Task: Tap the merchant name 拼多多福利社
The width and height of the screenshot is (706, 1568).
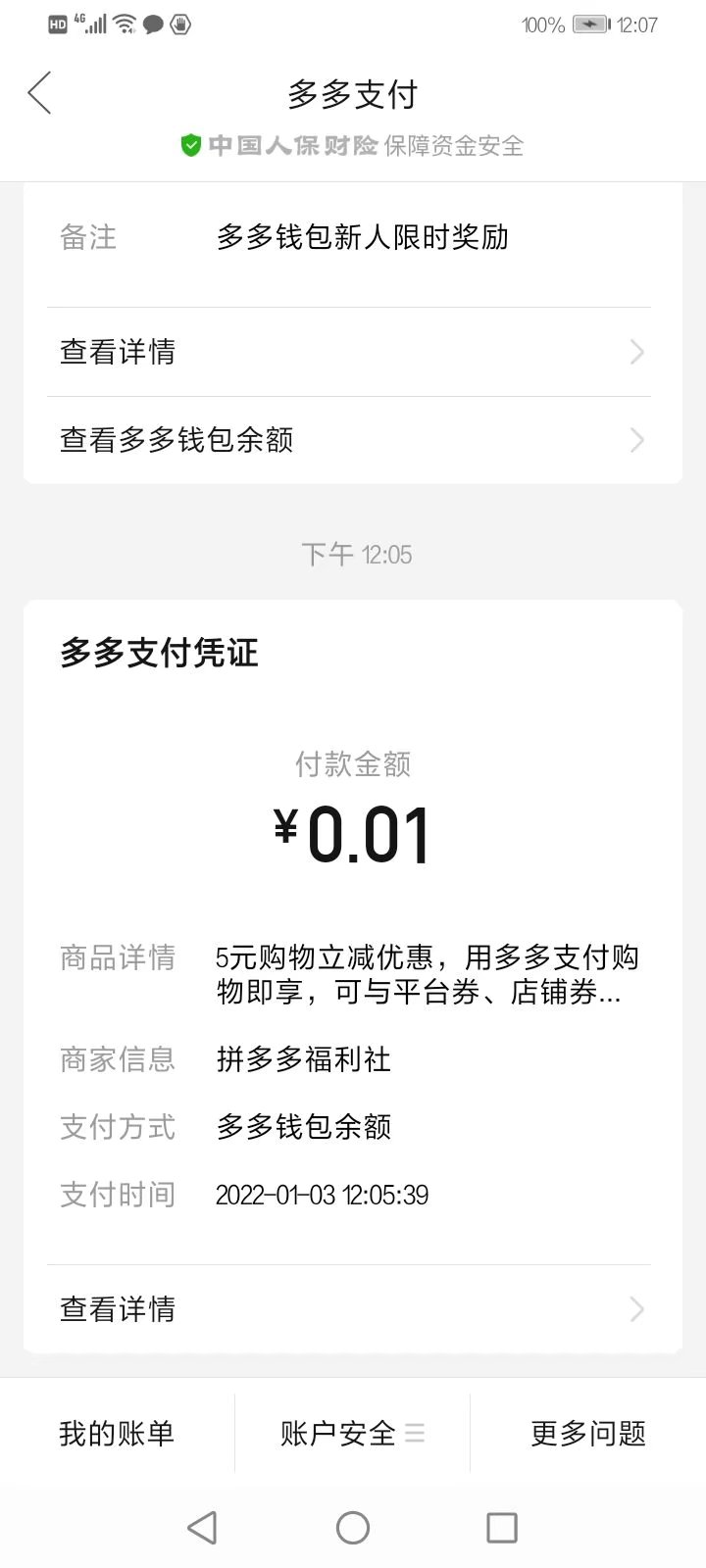Action: click(x=302, y=1059)
